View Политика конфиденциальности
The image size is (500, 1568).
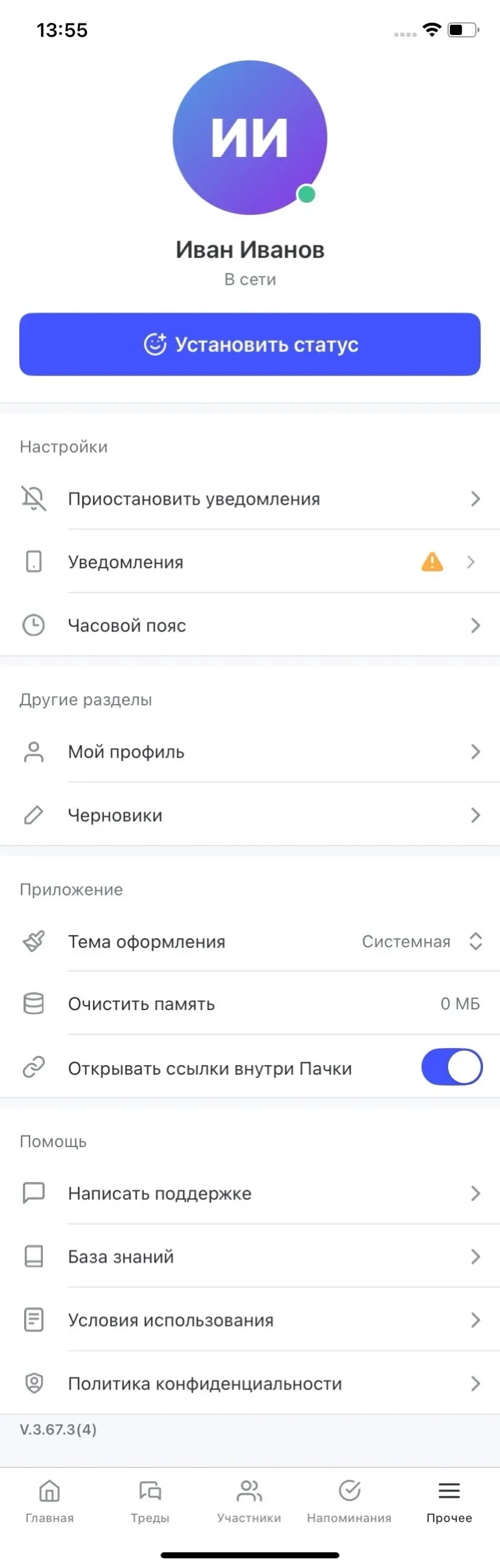(249, 1383)
